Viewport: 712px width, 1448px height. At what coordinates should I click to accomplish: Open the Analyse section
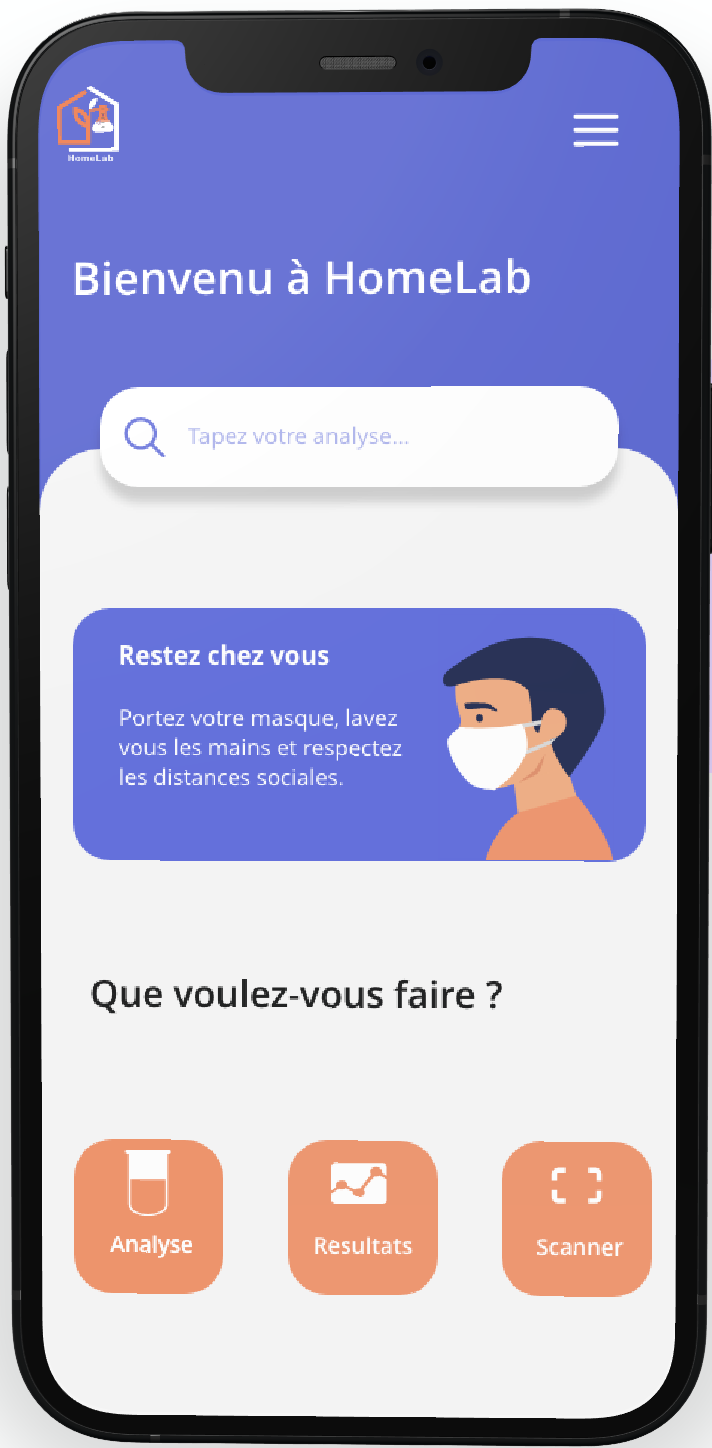(x=149, y=1216)
